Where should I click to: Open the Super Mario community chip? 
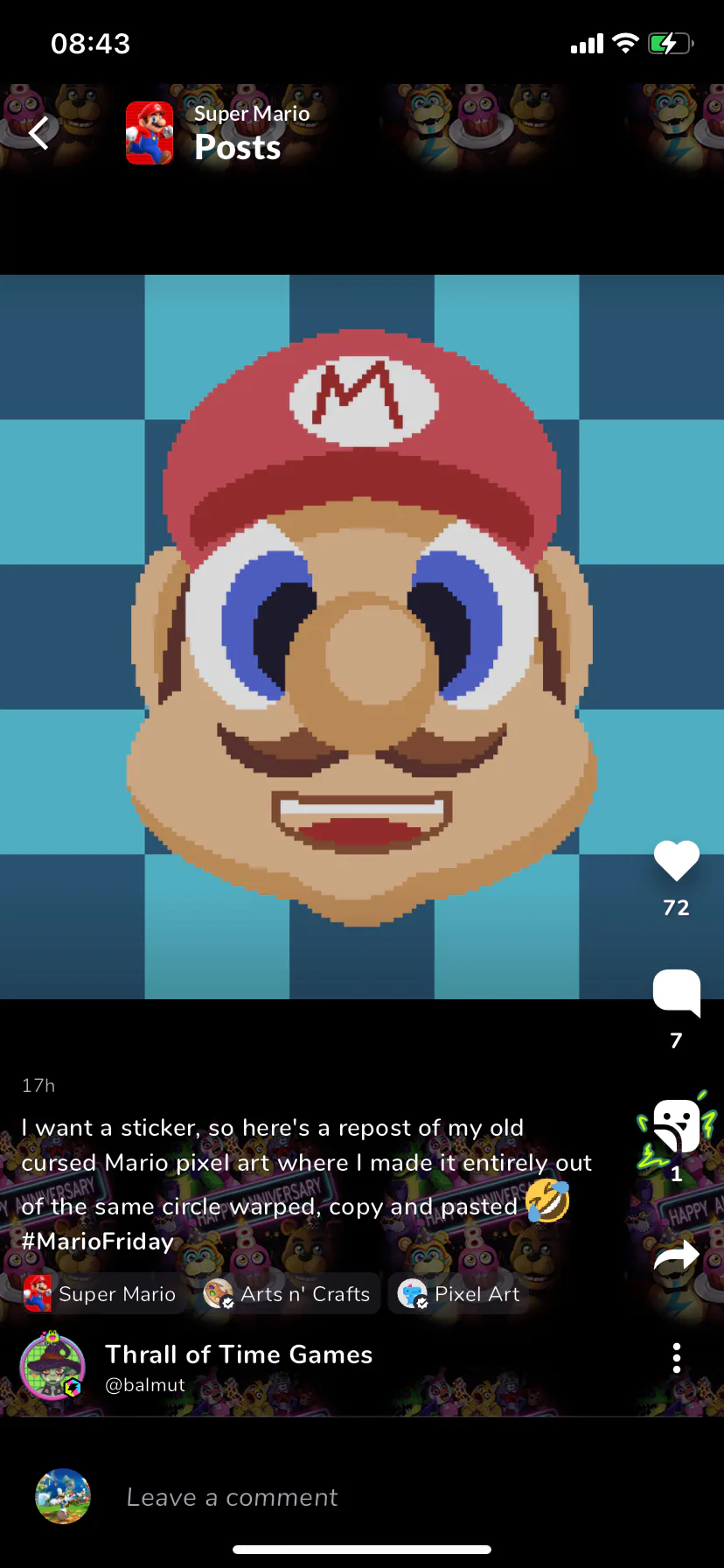[101, 1294]
